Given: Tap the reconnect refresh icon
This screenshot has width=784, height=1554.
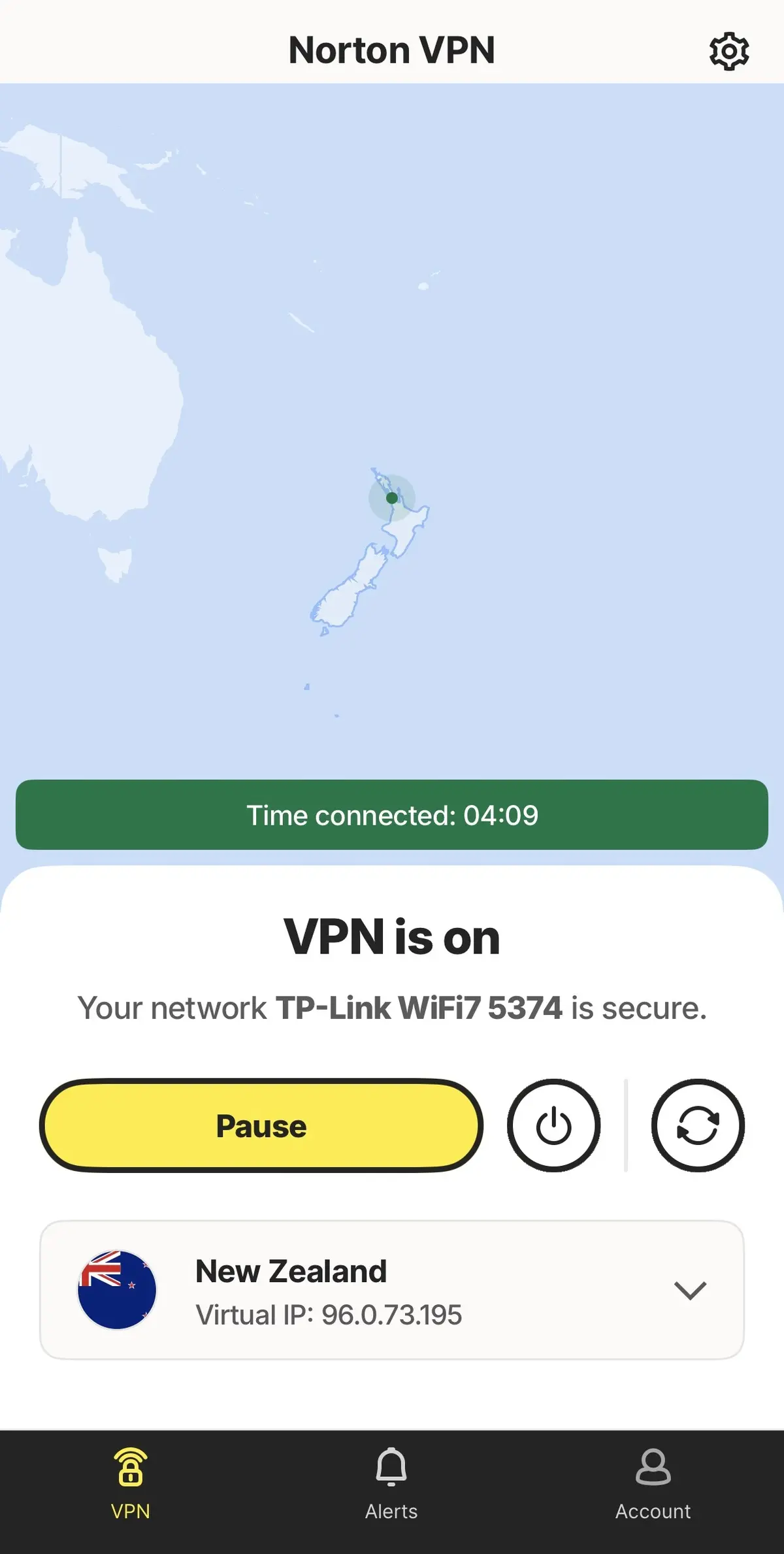Looking at the screenshot, I should tap(698, 1125).
